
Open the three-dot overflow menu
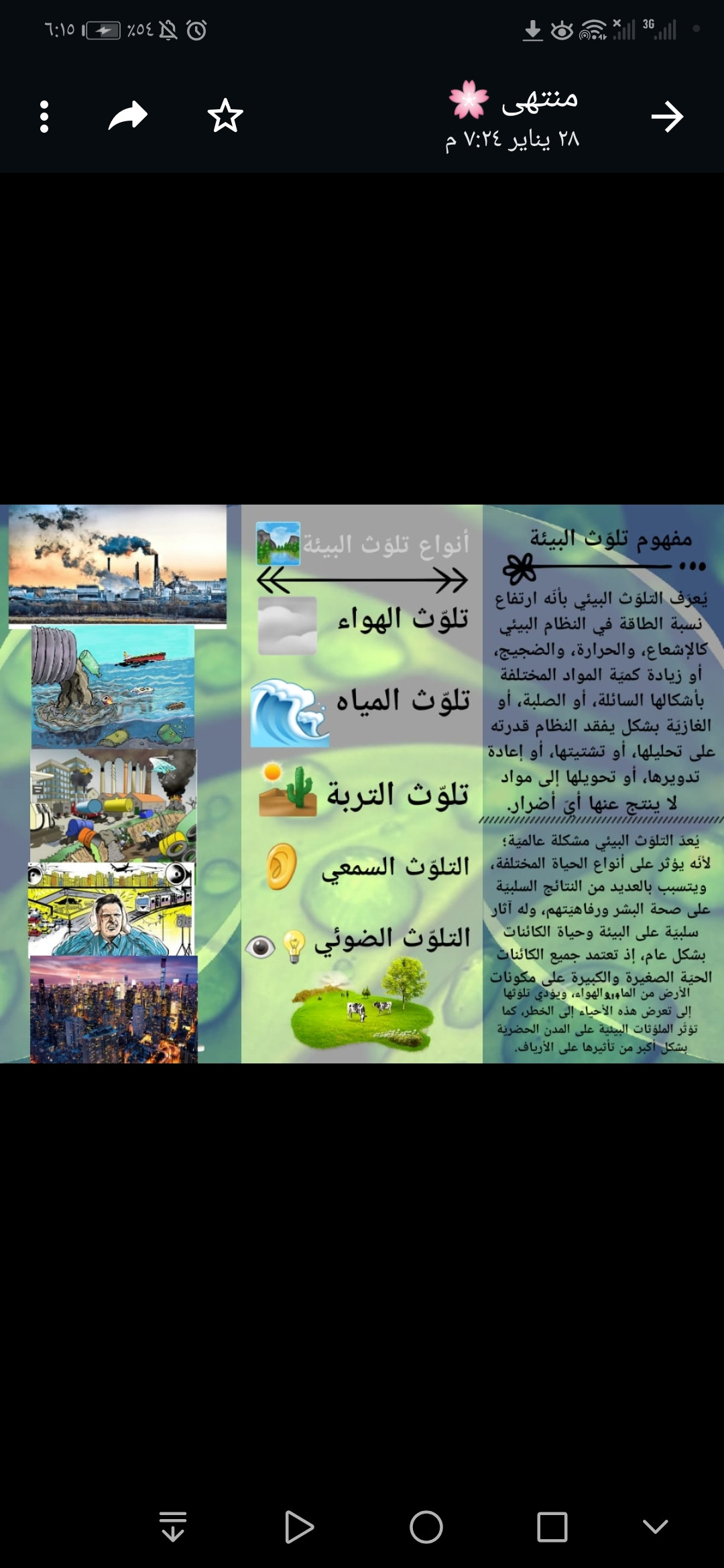[44, 117]
